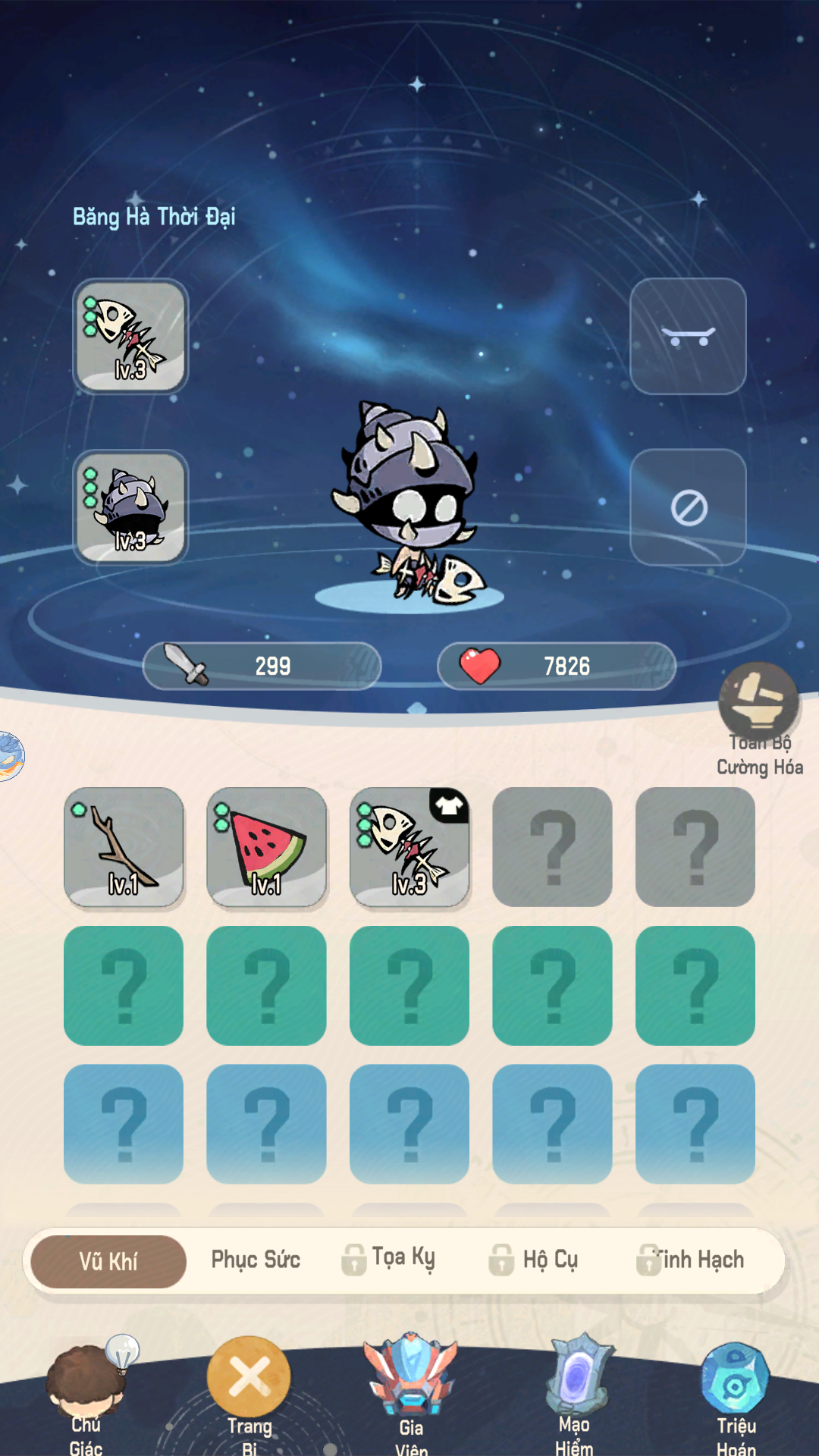Switch to the Phục Sức tab
The width and height of the screenshot is (819, 1456).
tap(256, 1260)
